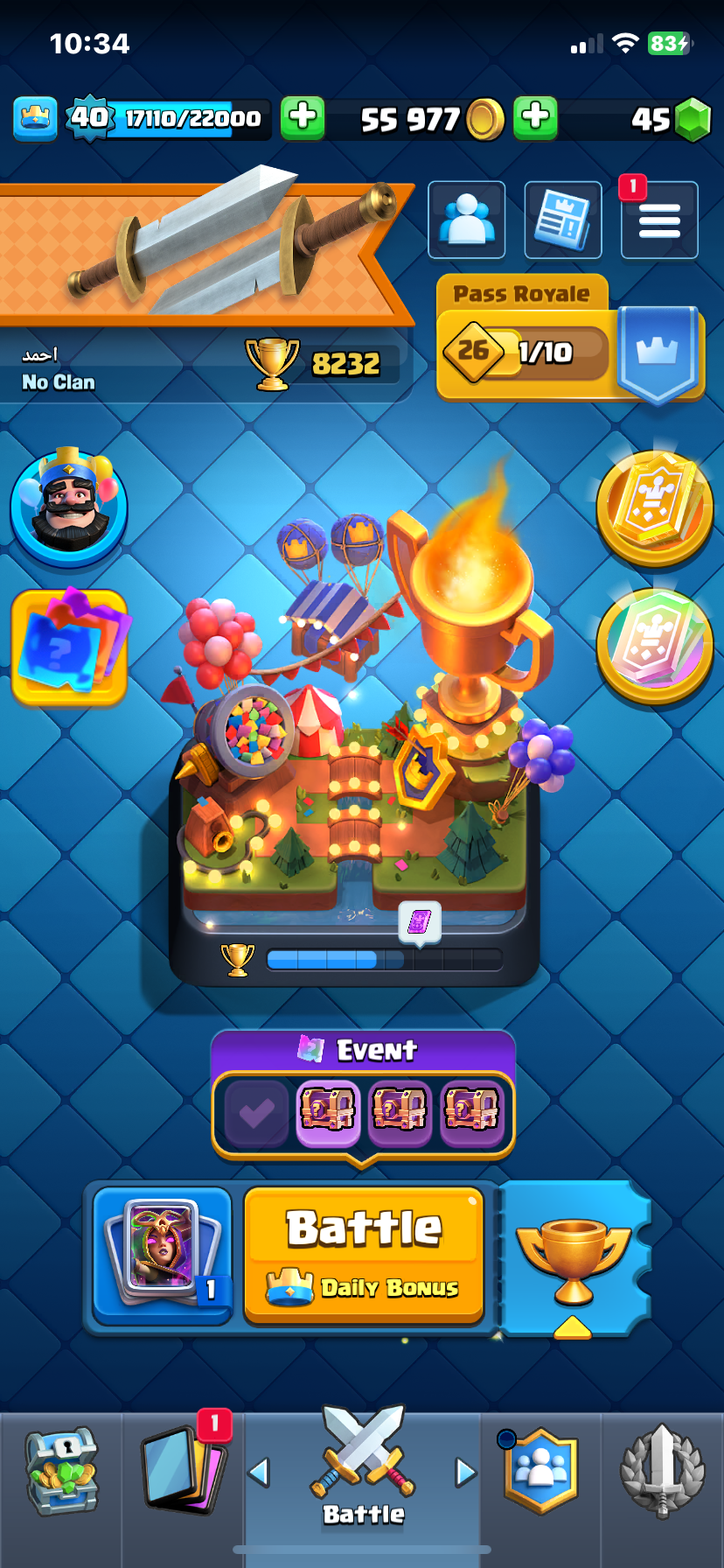Open the trophy game mode selector

point(574,1256)
